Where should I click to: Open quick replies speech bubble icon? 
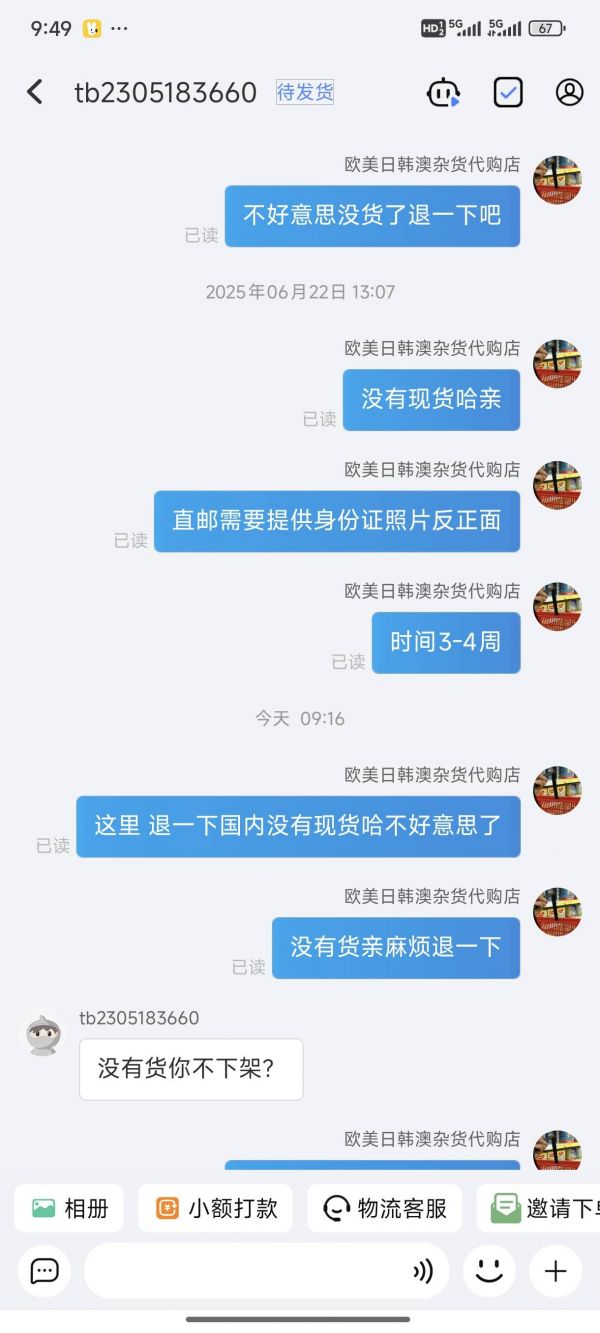point(44,1271)
